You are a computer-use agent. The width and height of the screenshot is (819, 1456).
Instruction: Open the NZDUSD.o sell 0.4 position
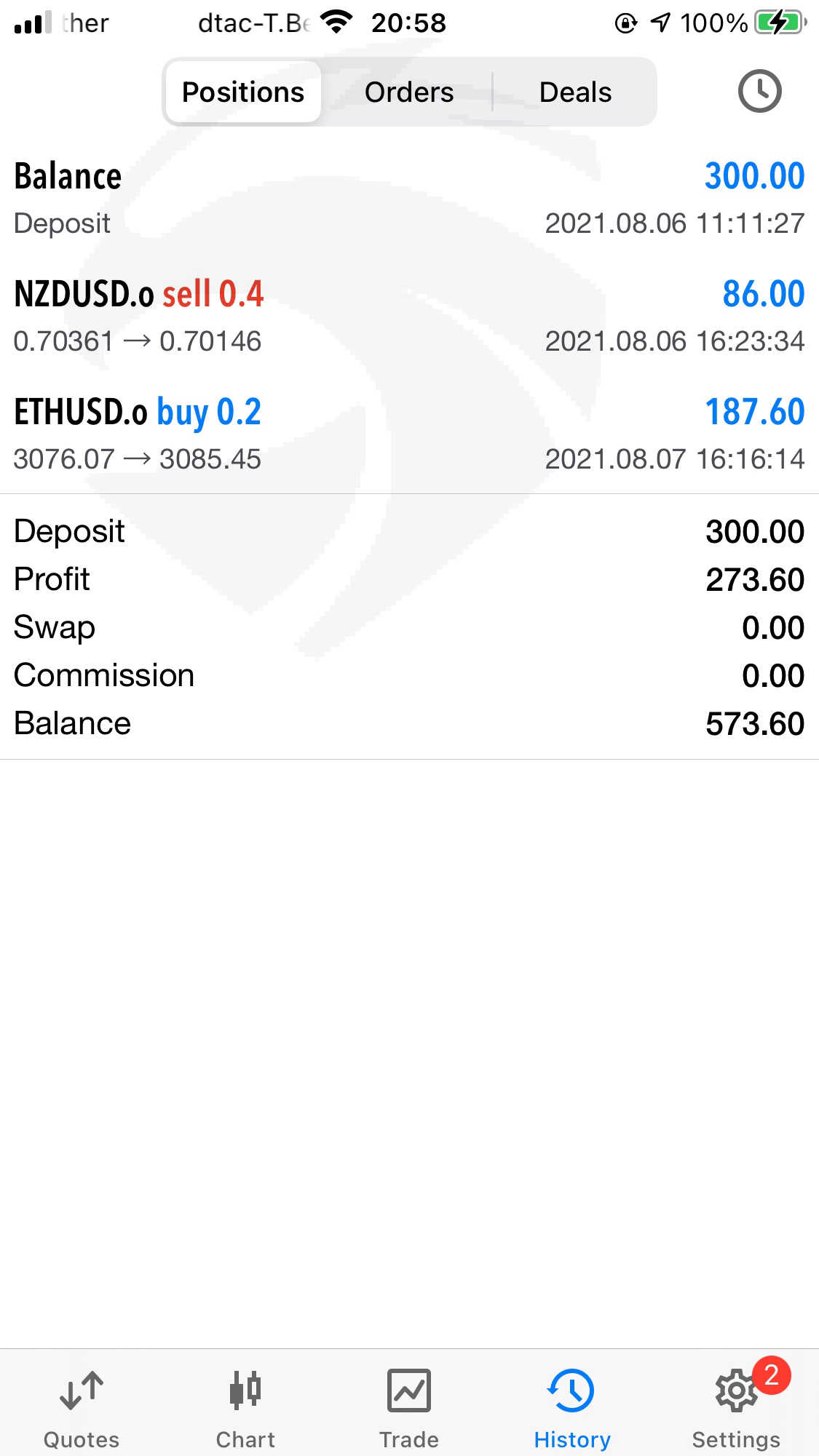(x=408, y=317)
